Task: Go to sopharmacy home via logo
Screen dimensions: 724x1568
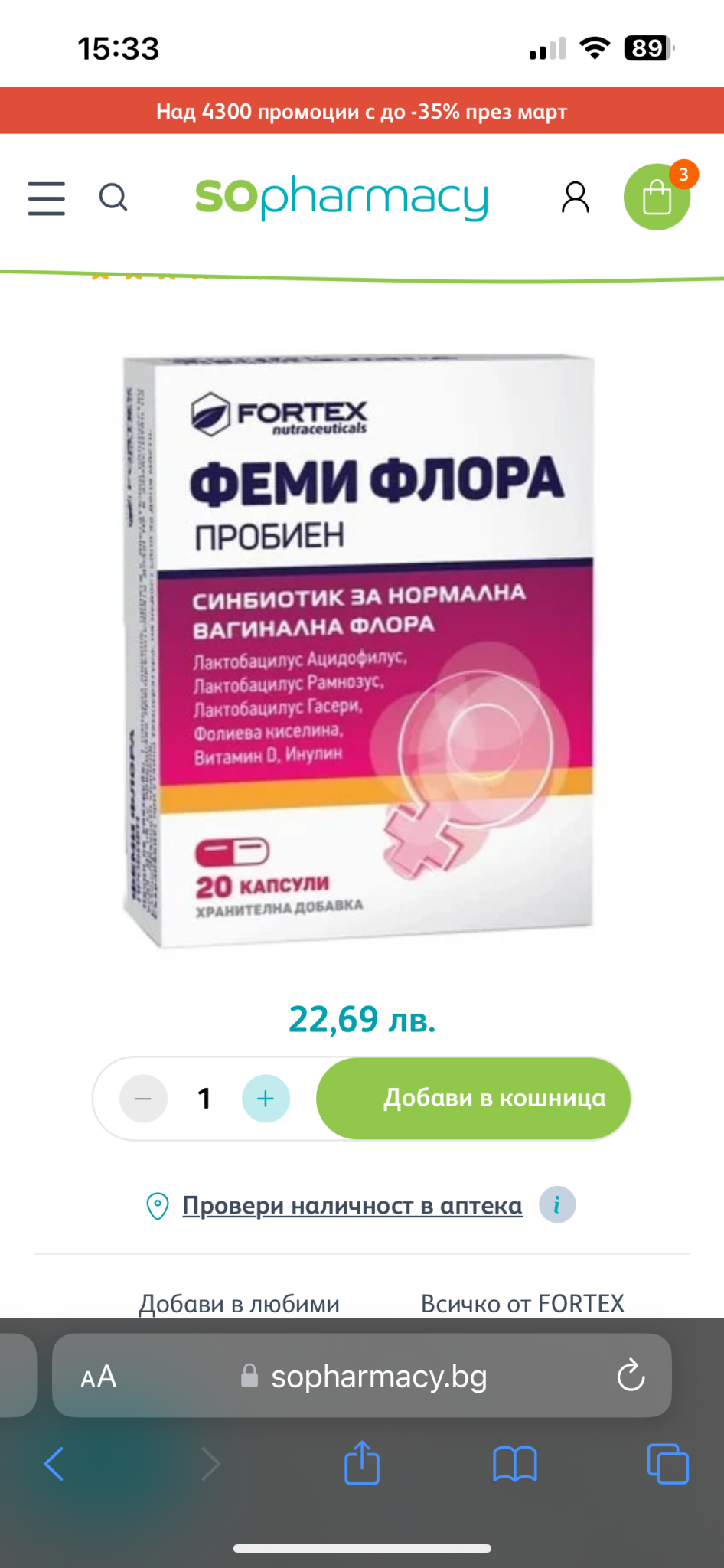Action: (341, 198)
